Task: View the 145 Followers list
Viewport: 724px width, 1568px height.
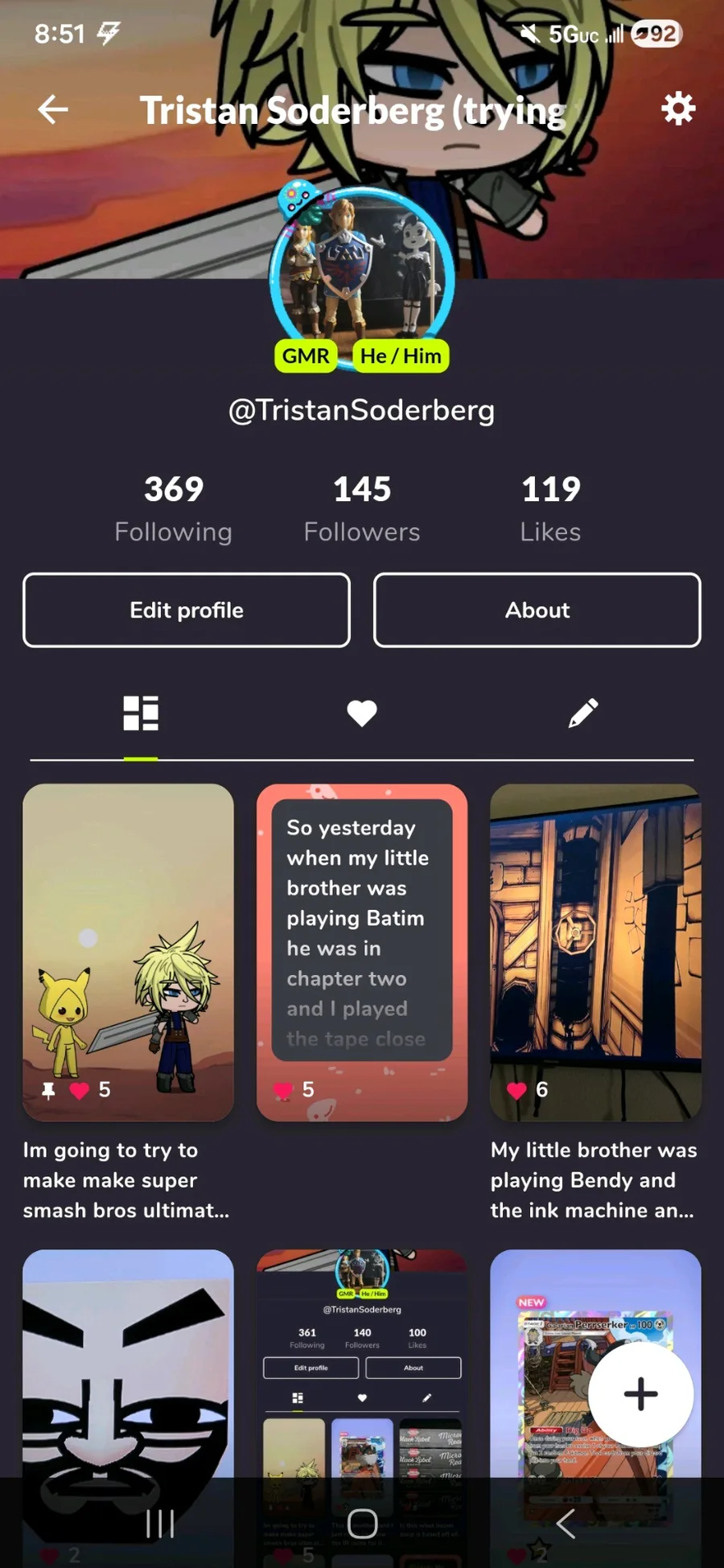Action: click(x=362, y=508)
